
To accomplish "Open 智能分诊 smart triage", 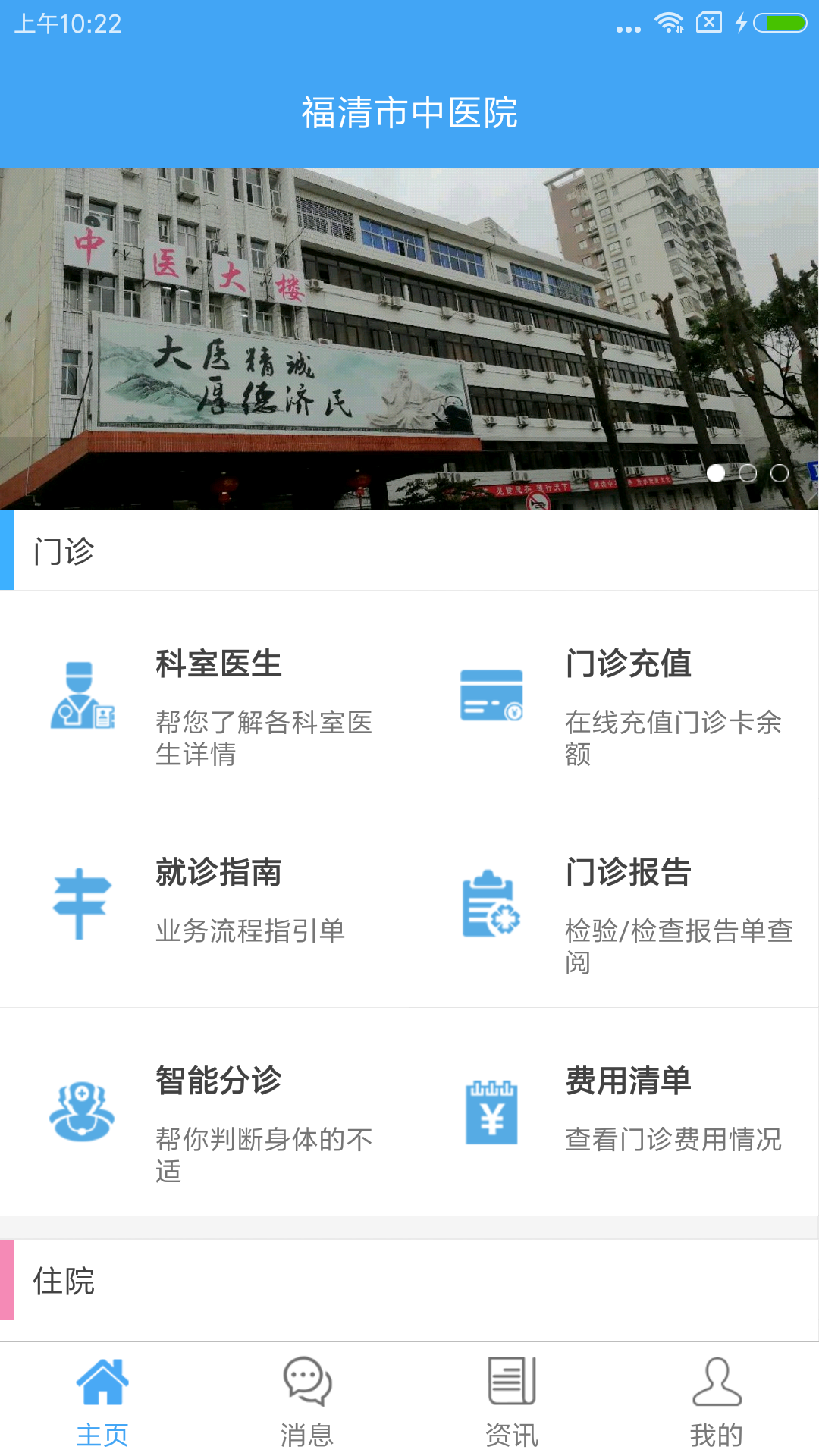I will click(205, 1112).
